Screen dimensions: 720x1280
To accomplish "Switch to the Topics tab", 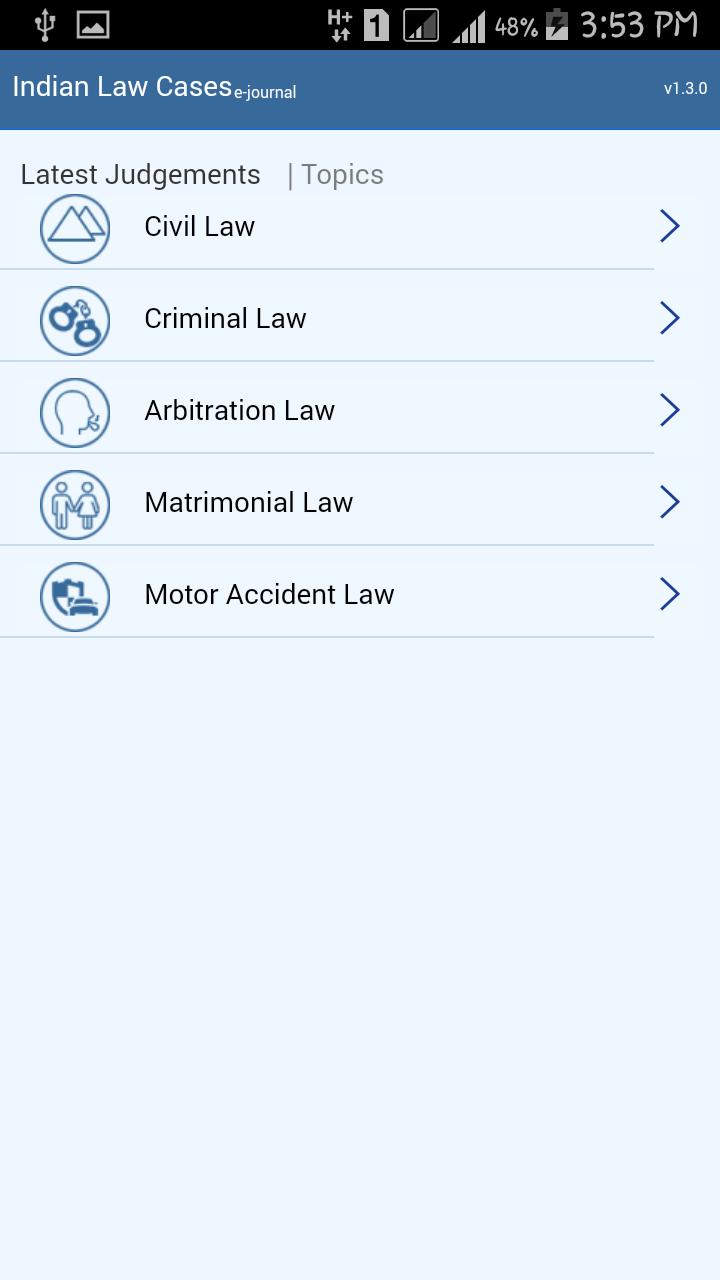I will [x=343, y=174].
